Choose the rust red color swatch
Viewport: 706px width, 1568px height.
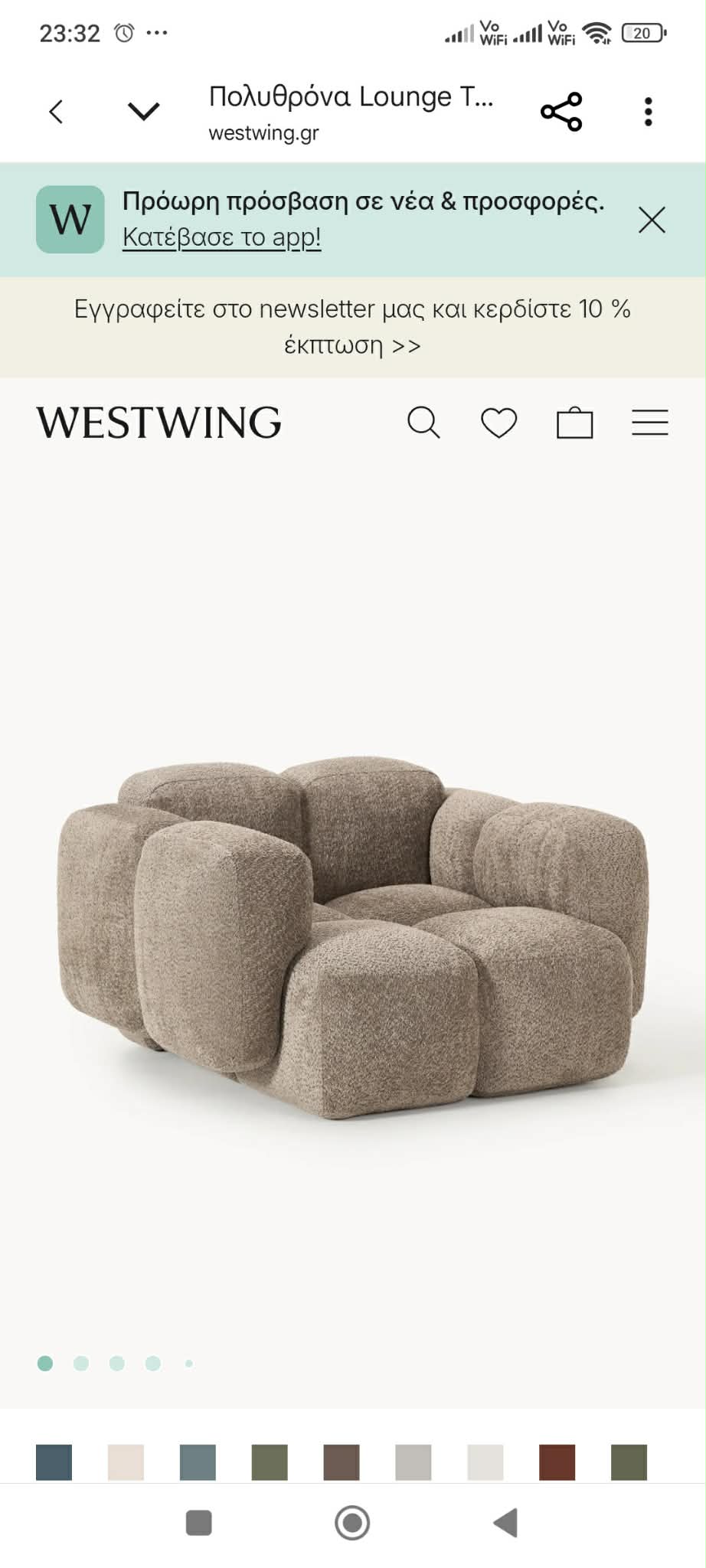click(x=557, y=1462)
